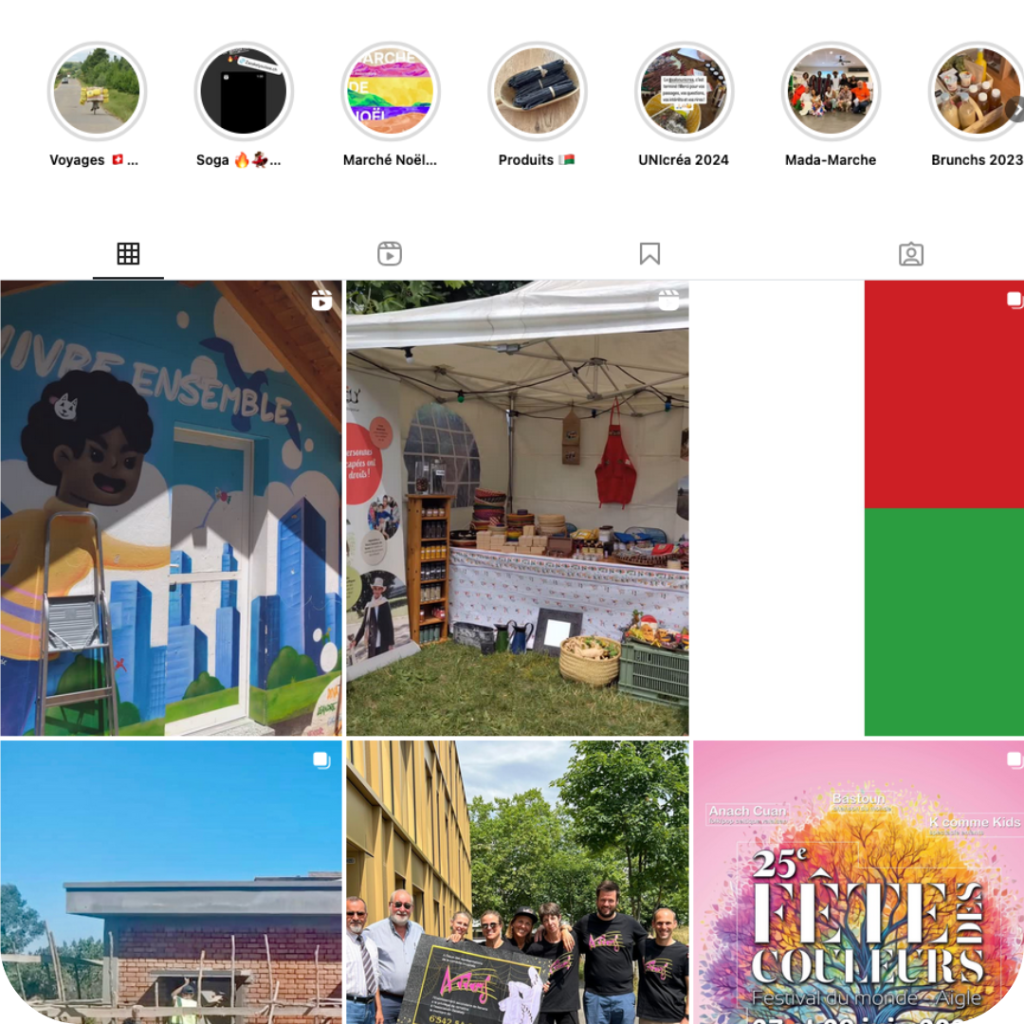The width and height of the screenshot is (1024, 1024).
Task: View the UNIcréa 2024 highlight
Action: (x=685, y=91)
